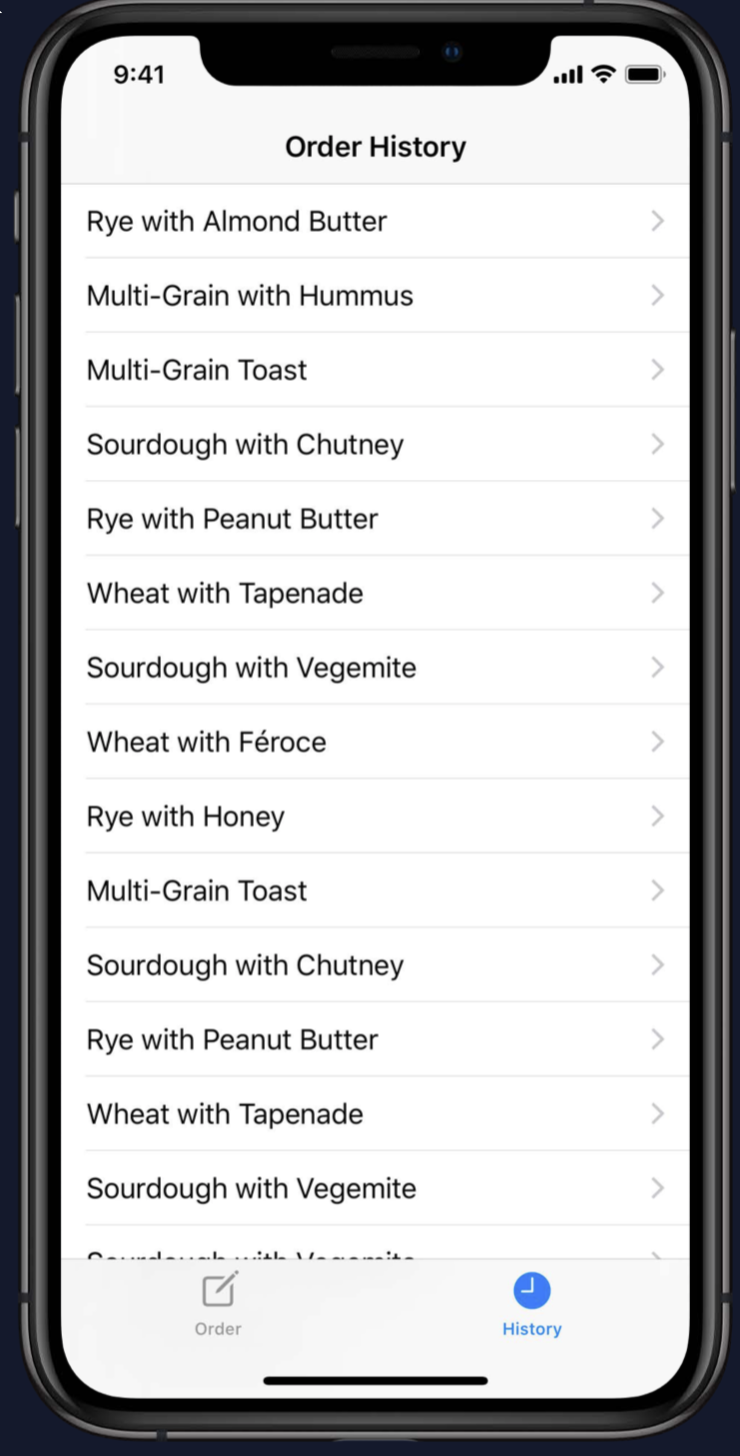View the Wheat with Féroce order
Screen dimensions: 740x1456
[375, 742]
